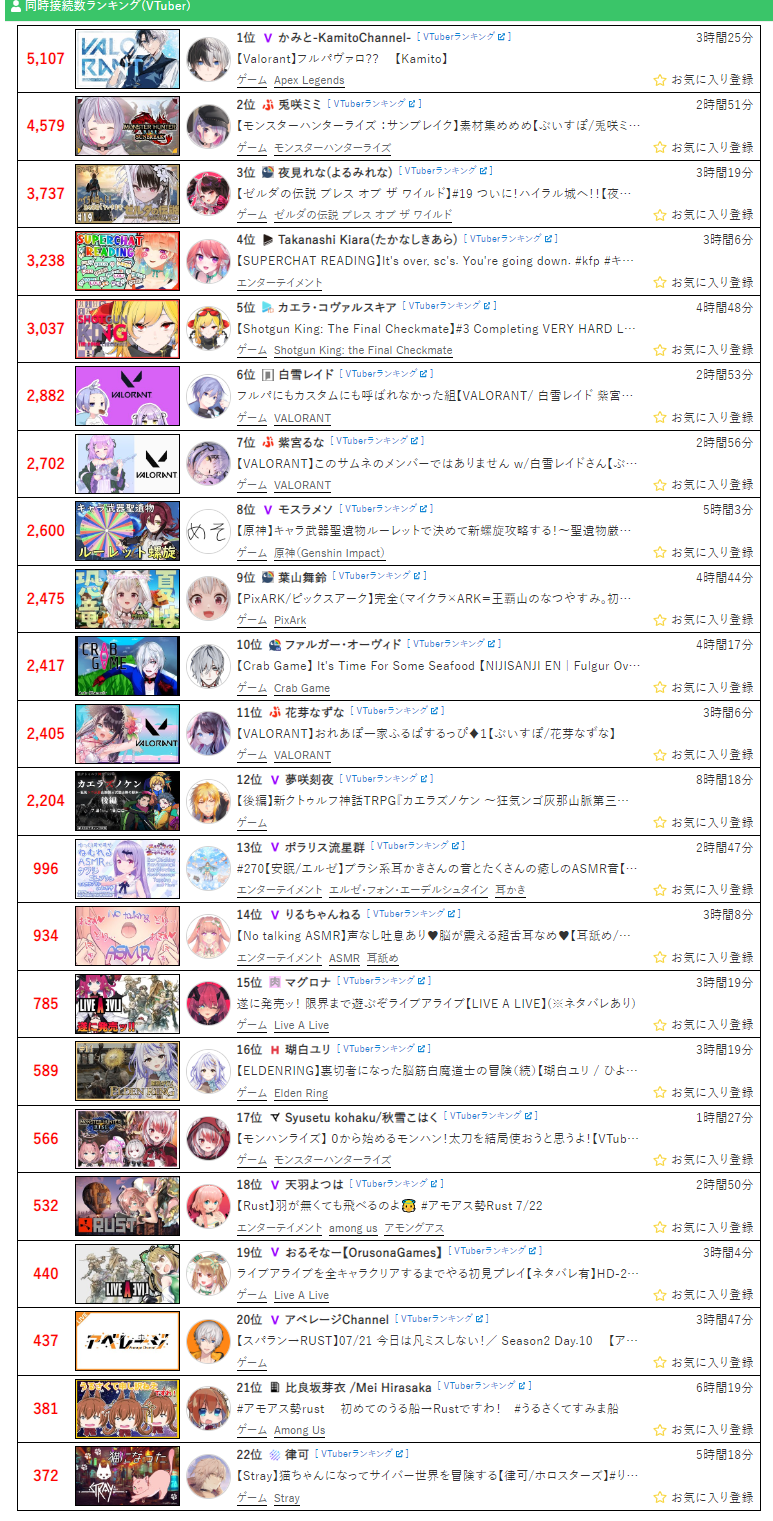
Task: Open かみと-KamitoChannel- stream thumbnail
Action: tap(127, 59)
